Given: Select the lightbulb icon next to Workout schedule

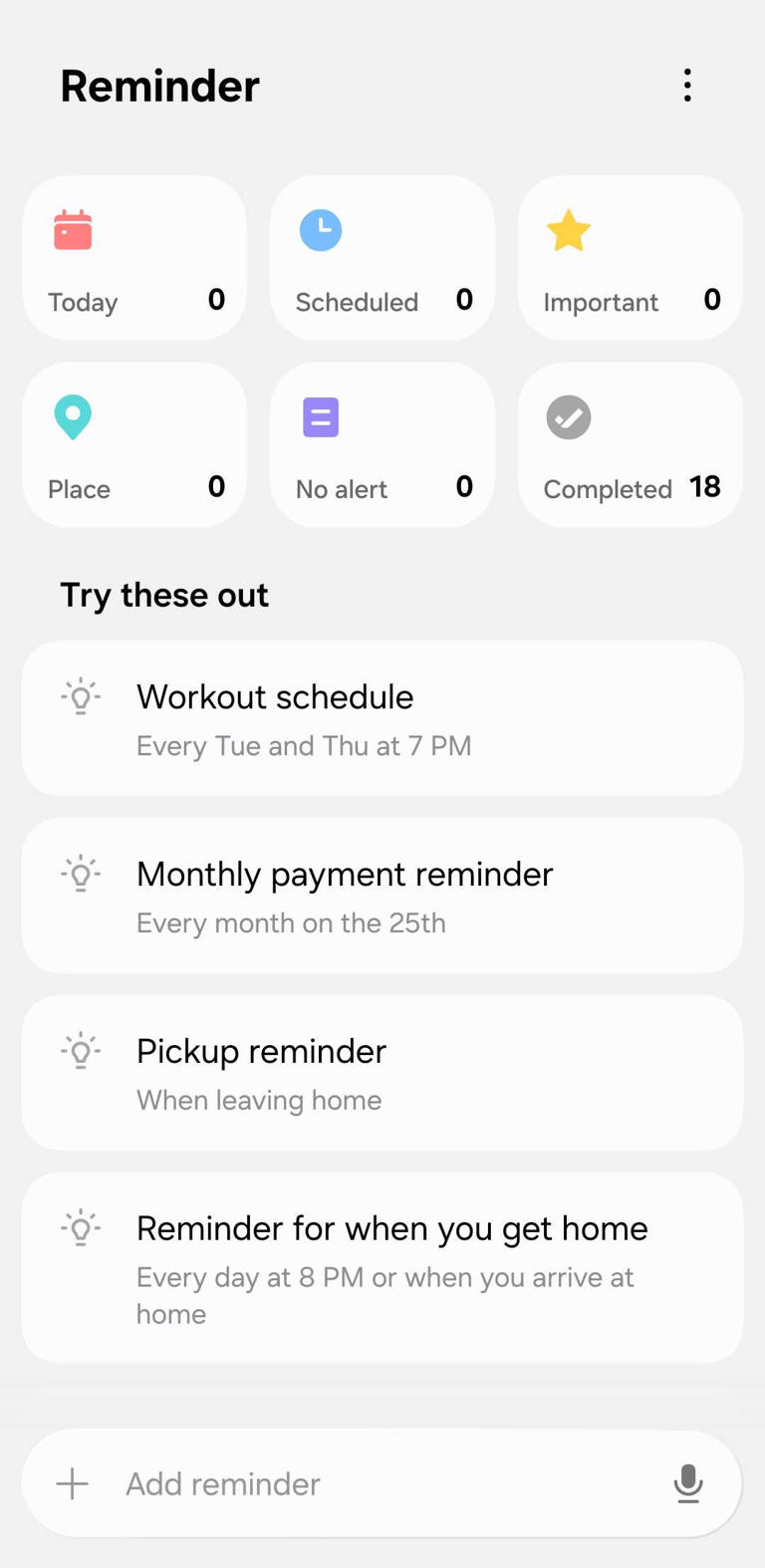Looking at the screenshot, I should 81,696.
